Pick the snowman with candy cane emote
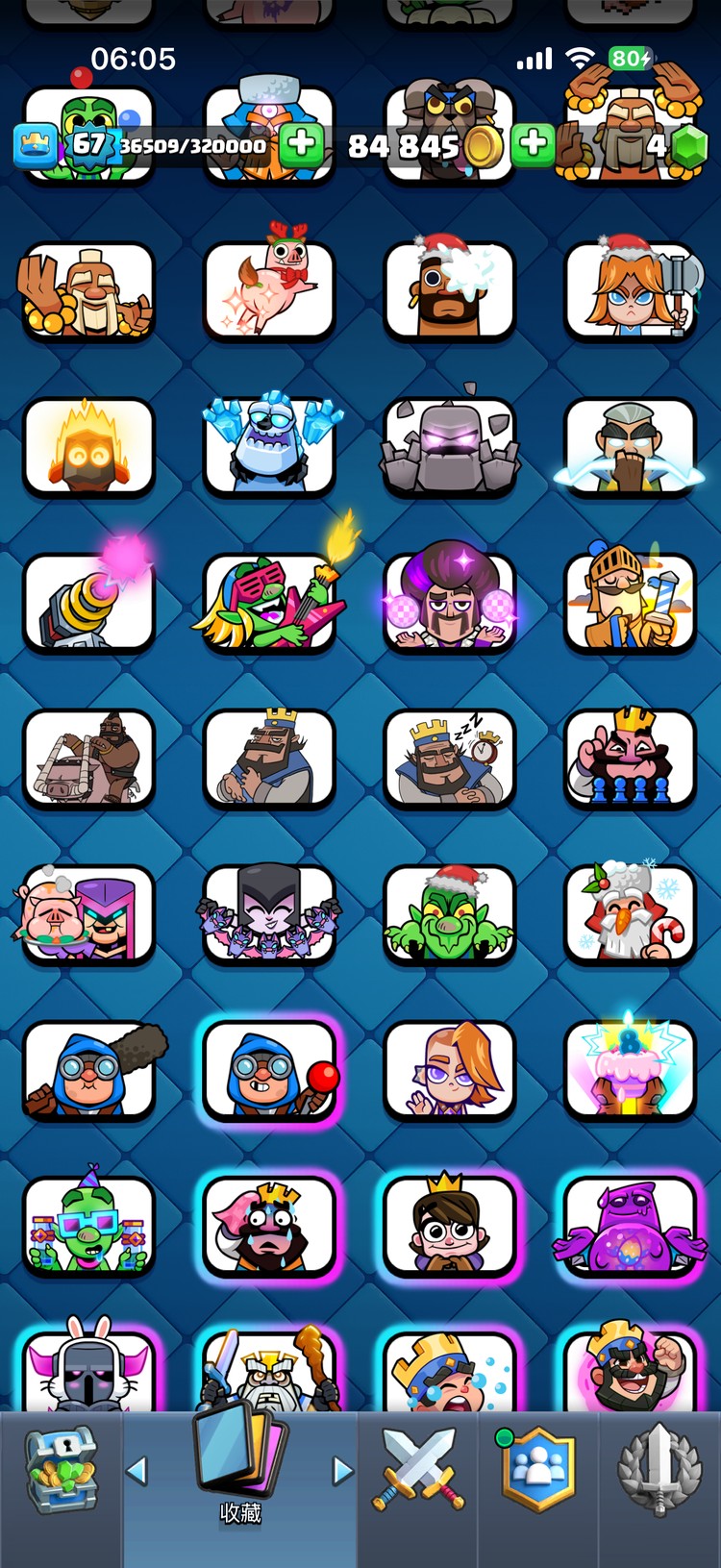The height and width of the screenshot is (1568, 721). click(x=630, y=915)
